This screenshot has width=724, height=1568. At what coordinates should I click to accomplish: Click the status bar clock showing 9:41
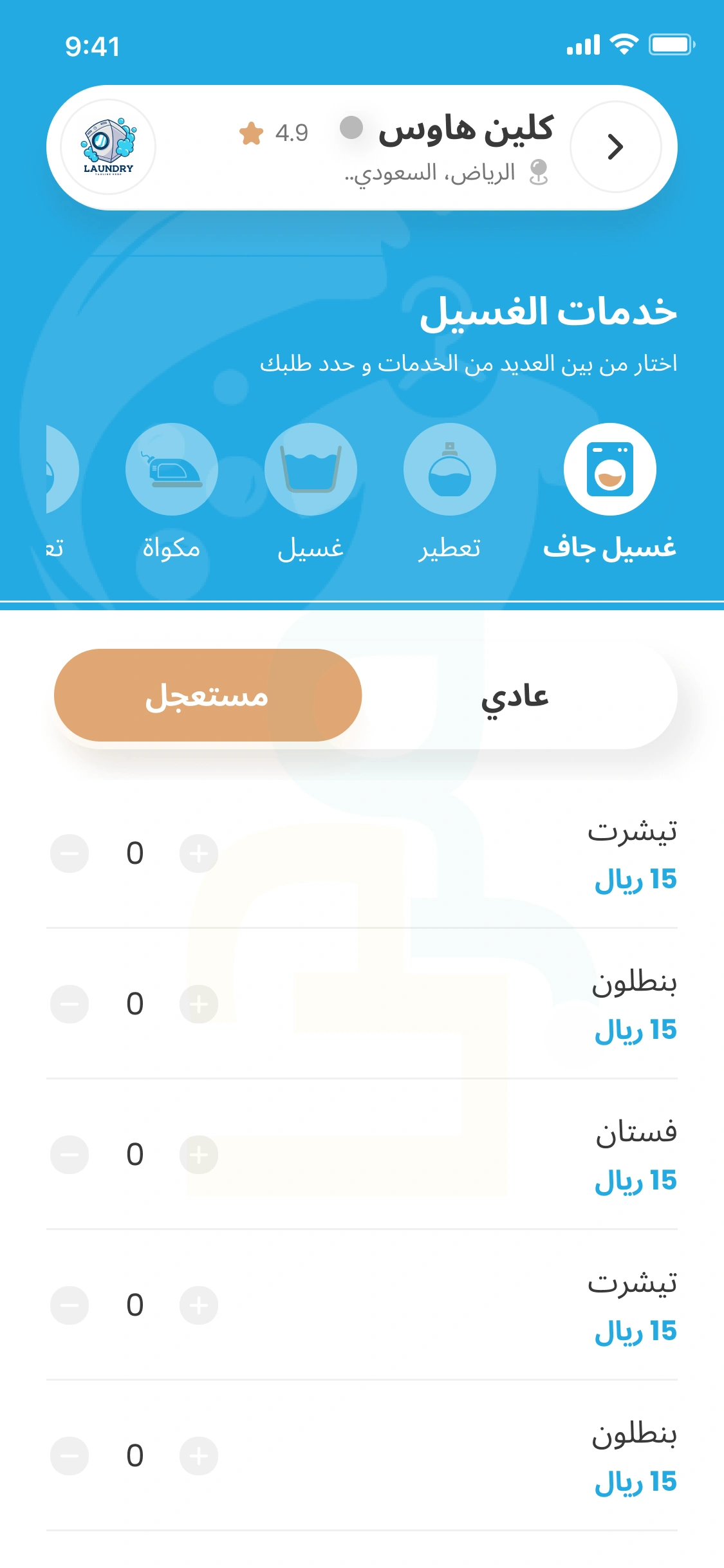coord(93,45)
